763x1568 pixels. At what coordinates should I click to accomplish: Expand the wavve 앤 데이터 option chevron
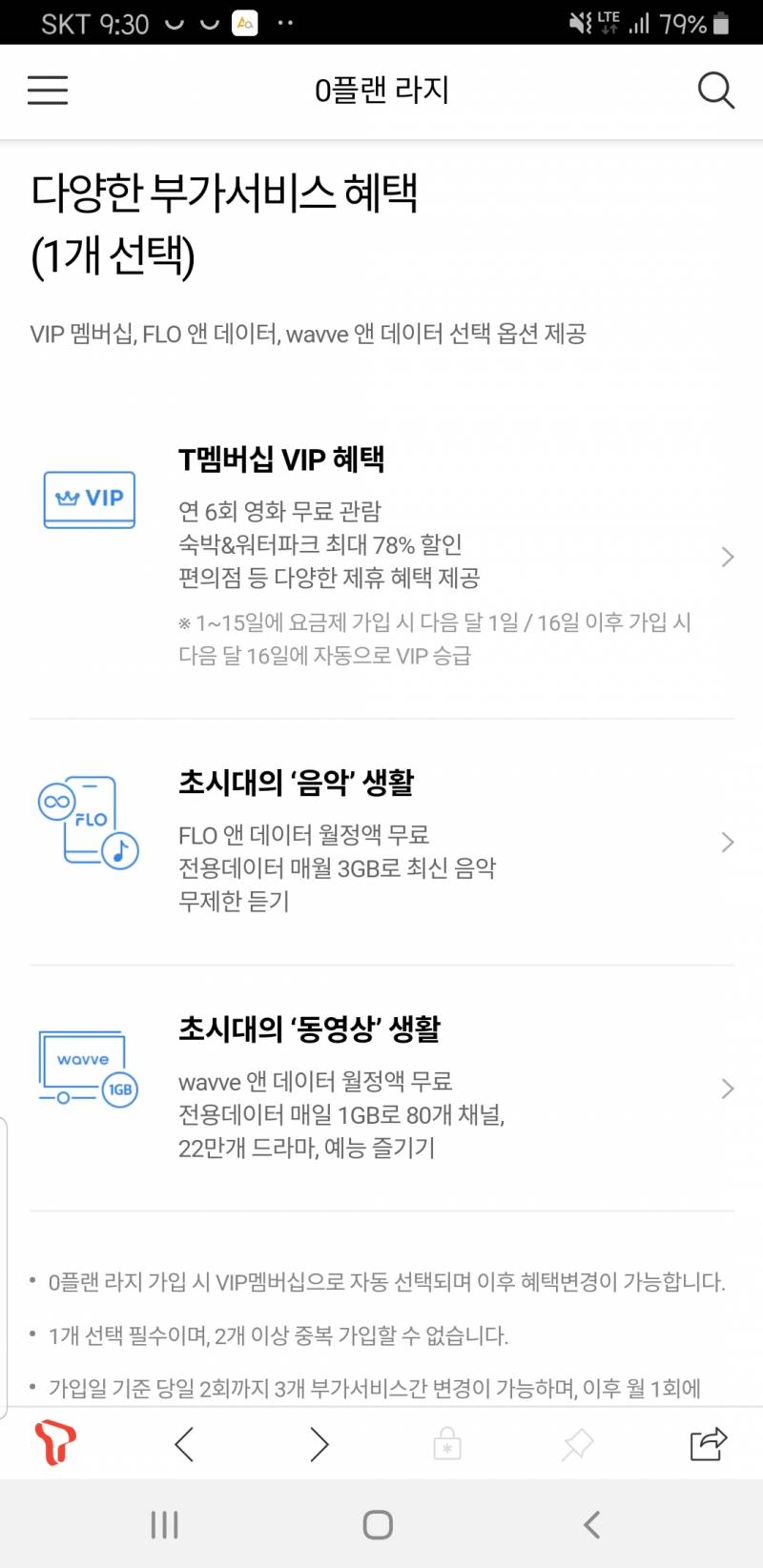[x=727, y=1088]
